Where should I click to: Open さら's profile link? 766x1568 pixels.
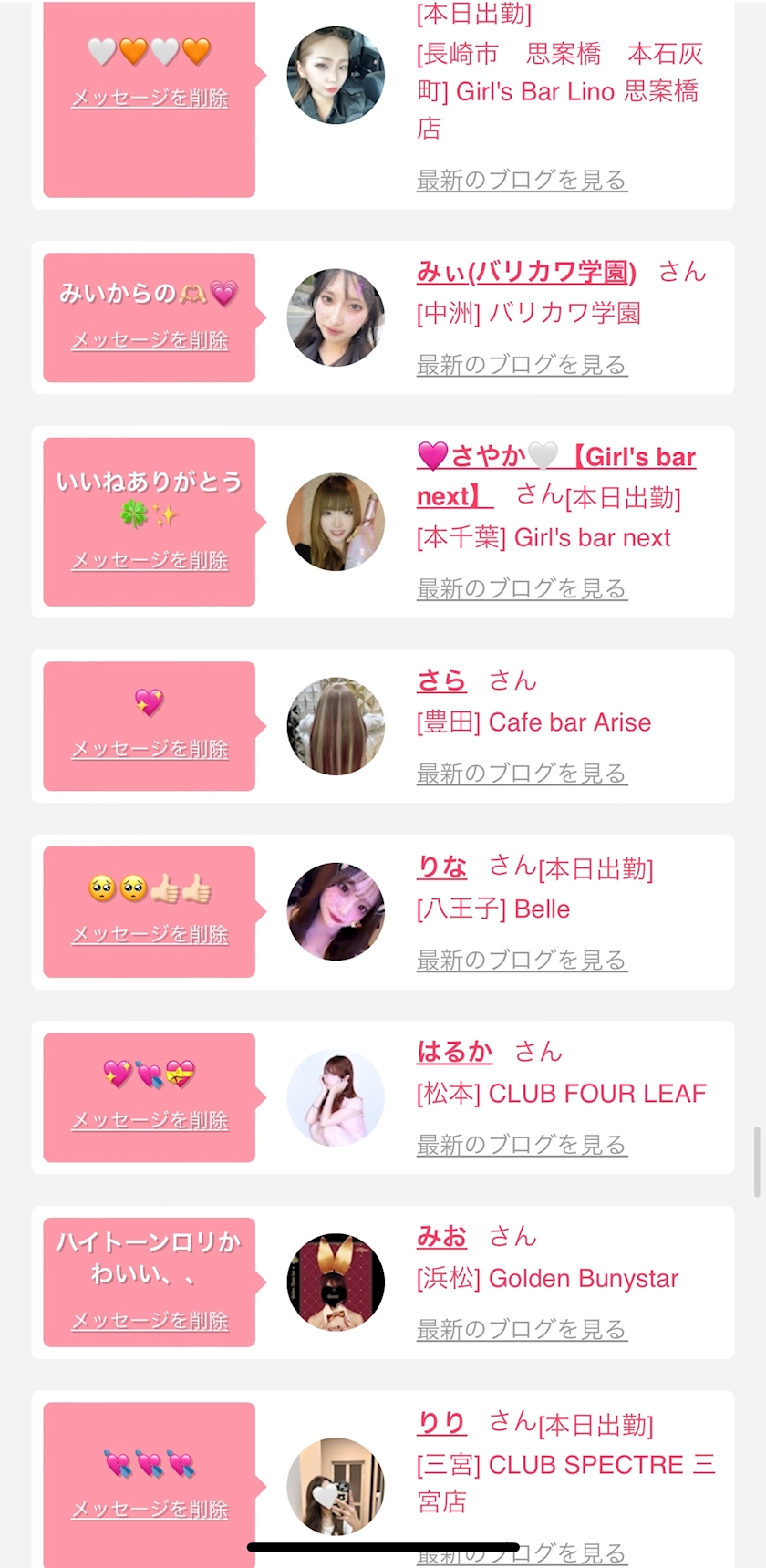(x=441, y=680)
